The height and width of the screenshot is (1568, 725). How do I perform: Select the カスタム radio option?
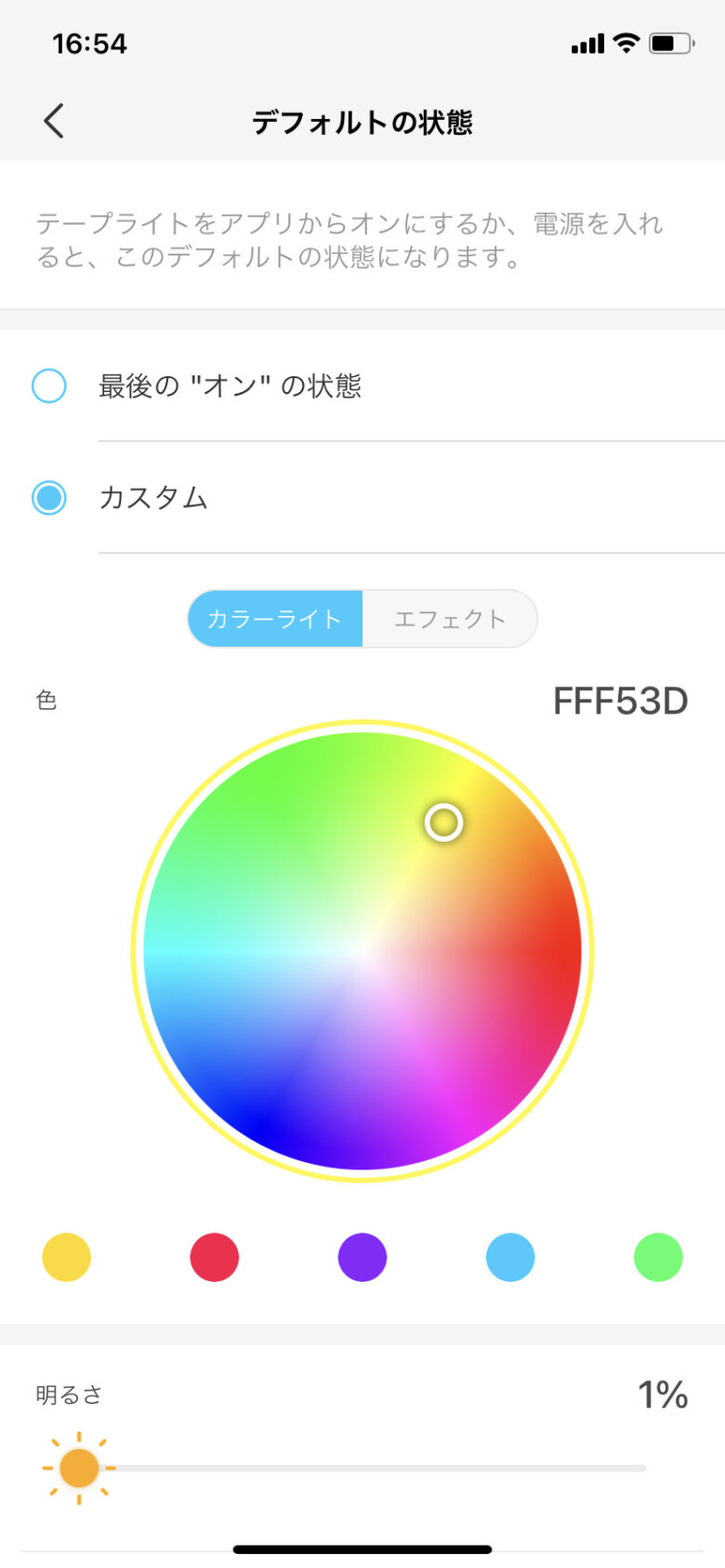tap(49, 498)
